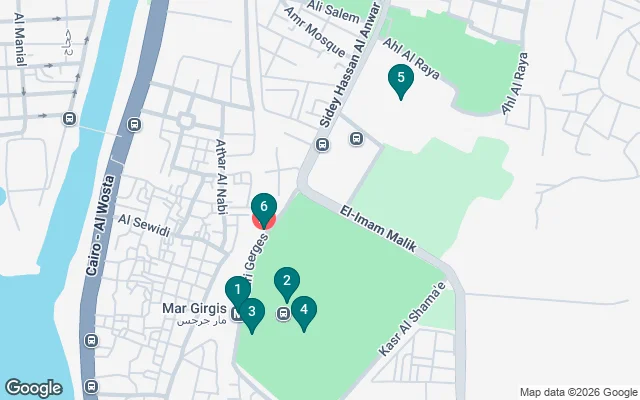Viewport: 640px width, 400px height.
Task: Open map pin number 2
Action: click(x=287, y=283)
